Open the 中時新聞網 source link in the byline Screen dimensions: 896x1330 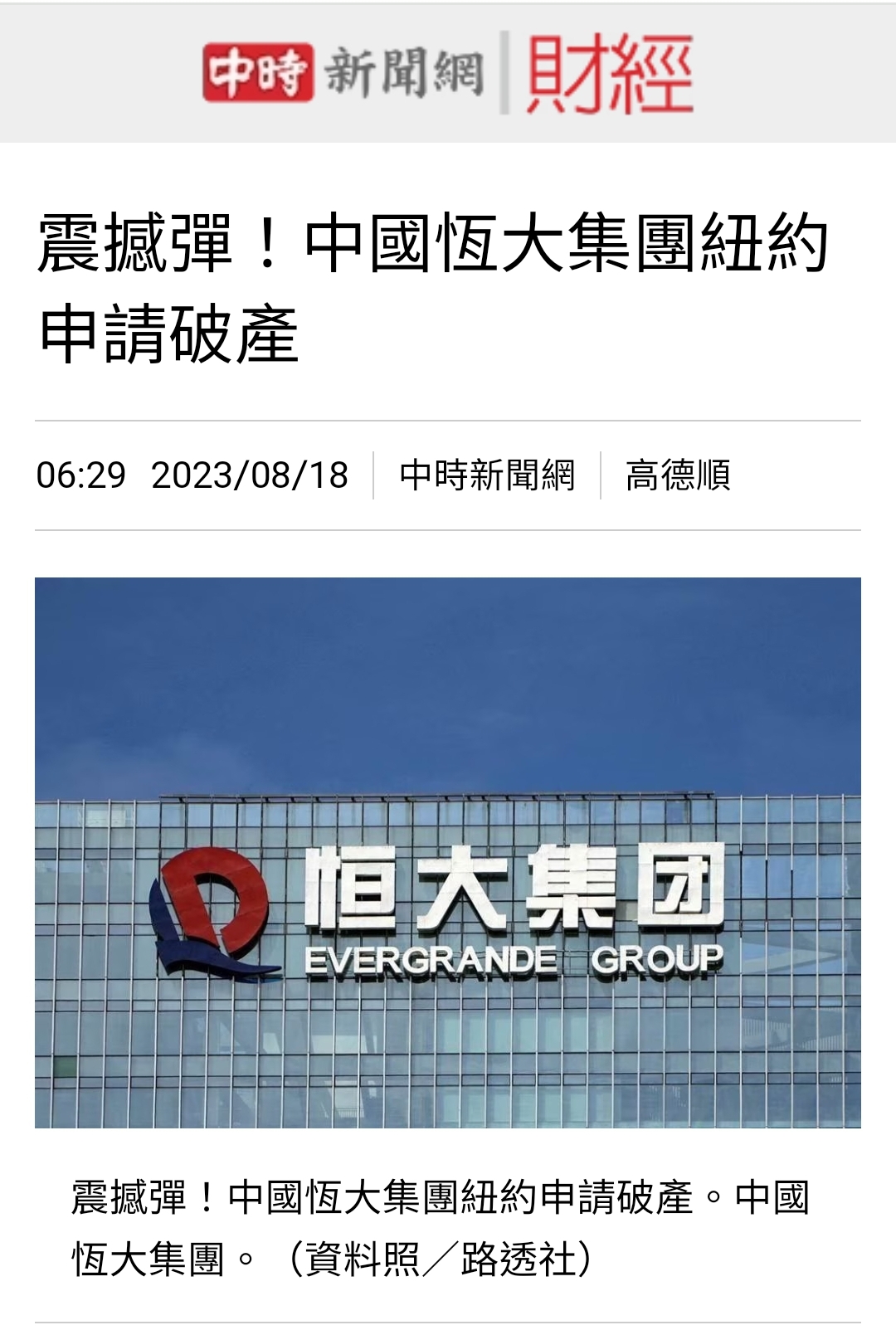(x=487, y=475)
